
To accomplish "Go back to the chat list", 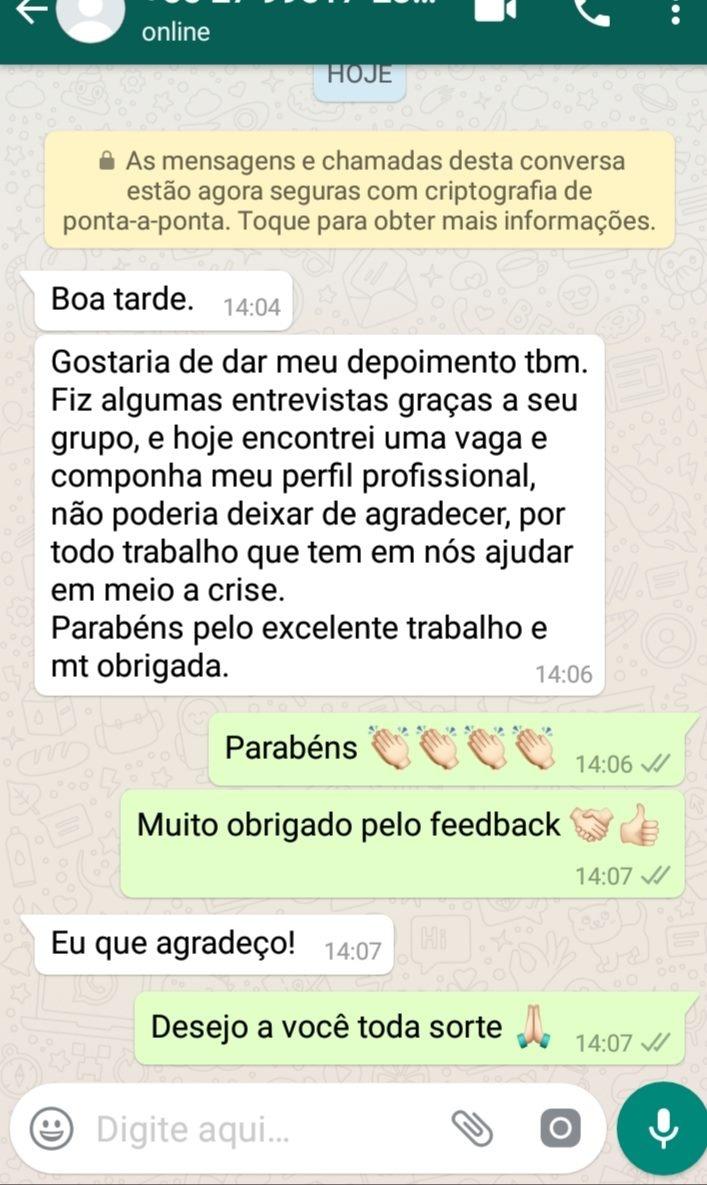I will point(28,10).
